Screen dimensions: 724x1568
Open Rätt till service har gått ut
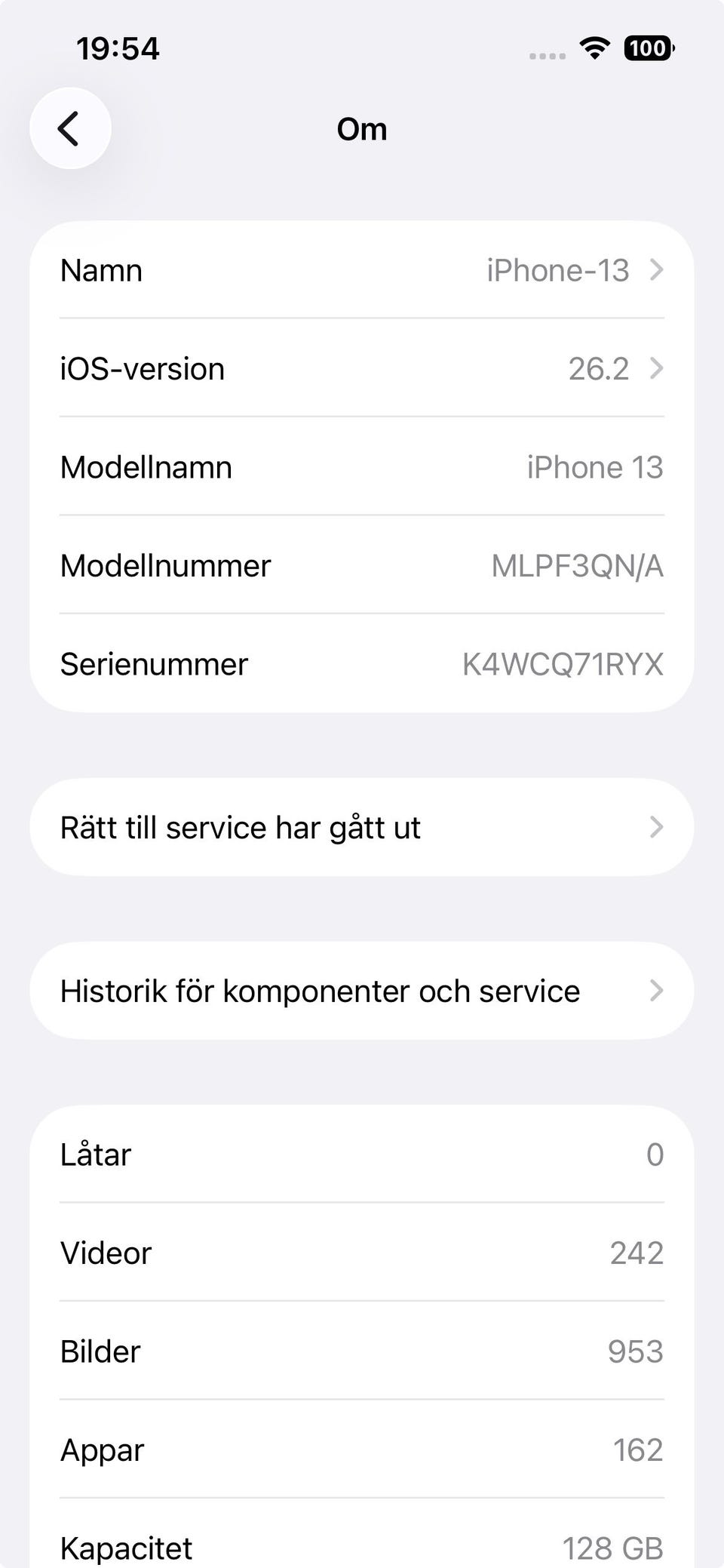point(362,827)
